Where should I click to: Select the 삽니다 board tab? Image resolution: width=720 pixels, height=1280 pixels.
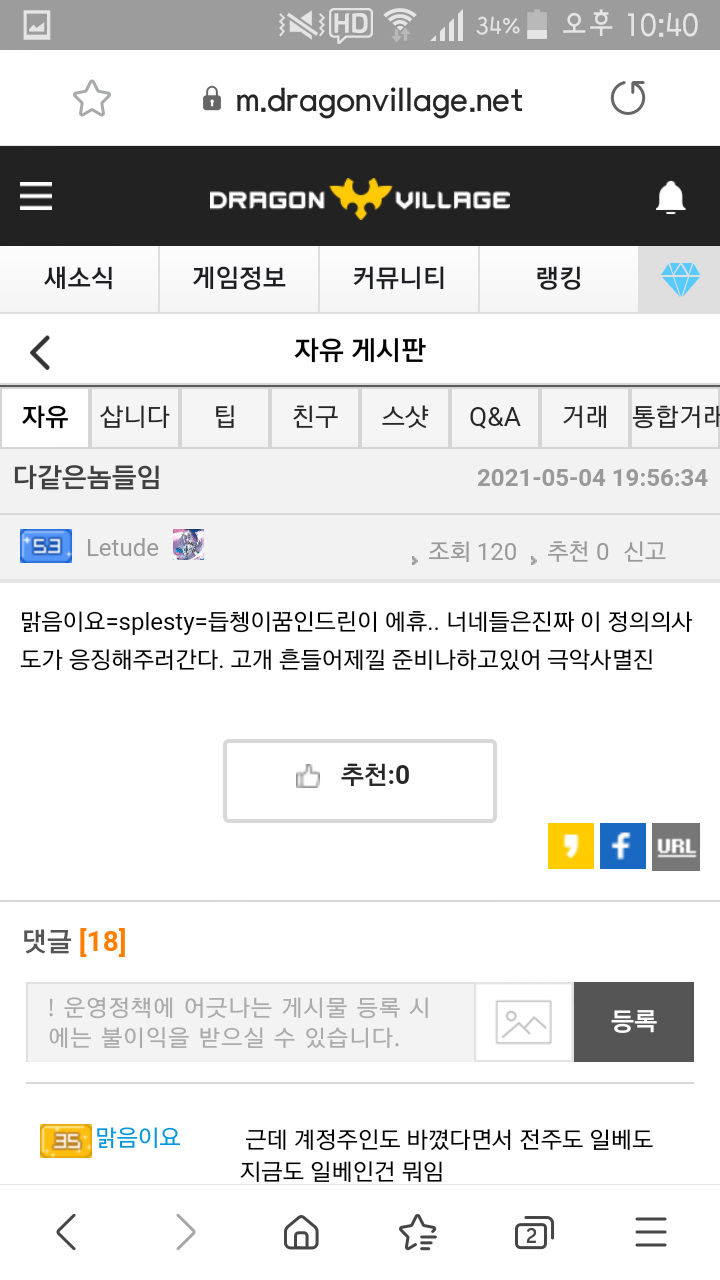click(135, 417)
